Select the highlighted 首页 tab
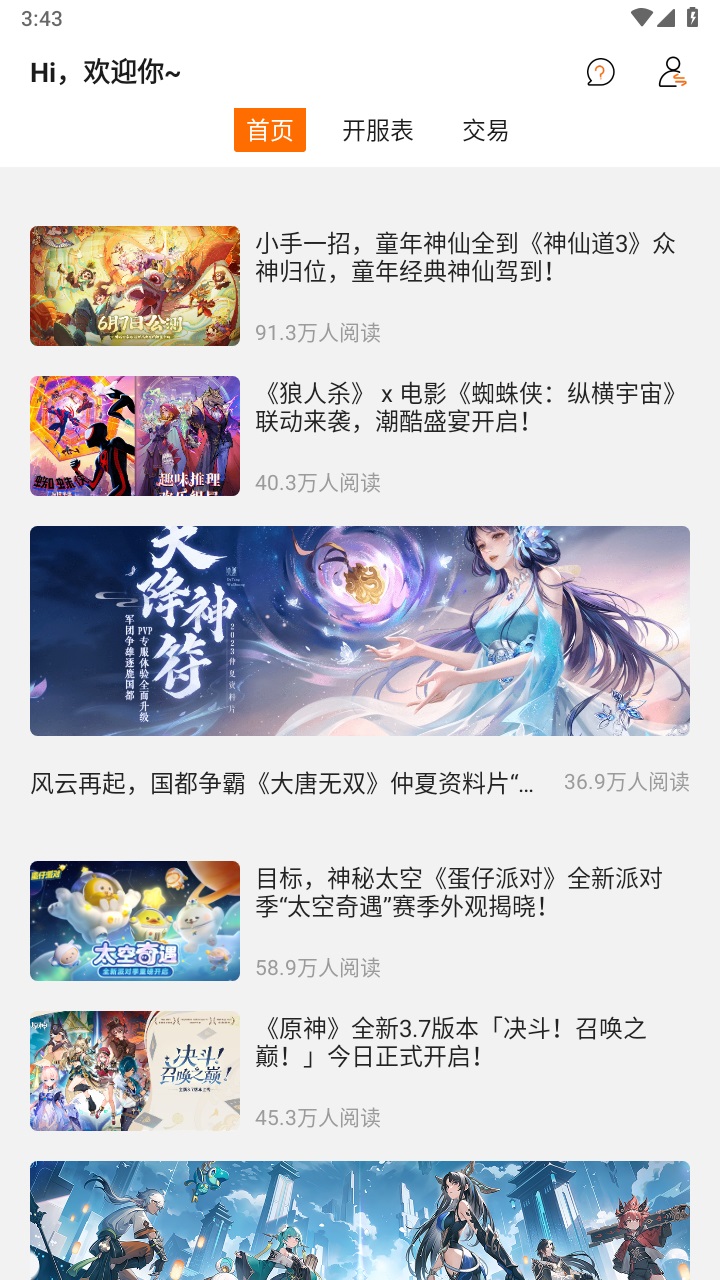The image size is (720, 1280). (268, 130)
